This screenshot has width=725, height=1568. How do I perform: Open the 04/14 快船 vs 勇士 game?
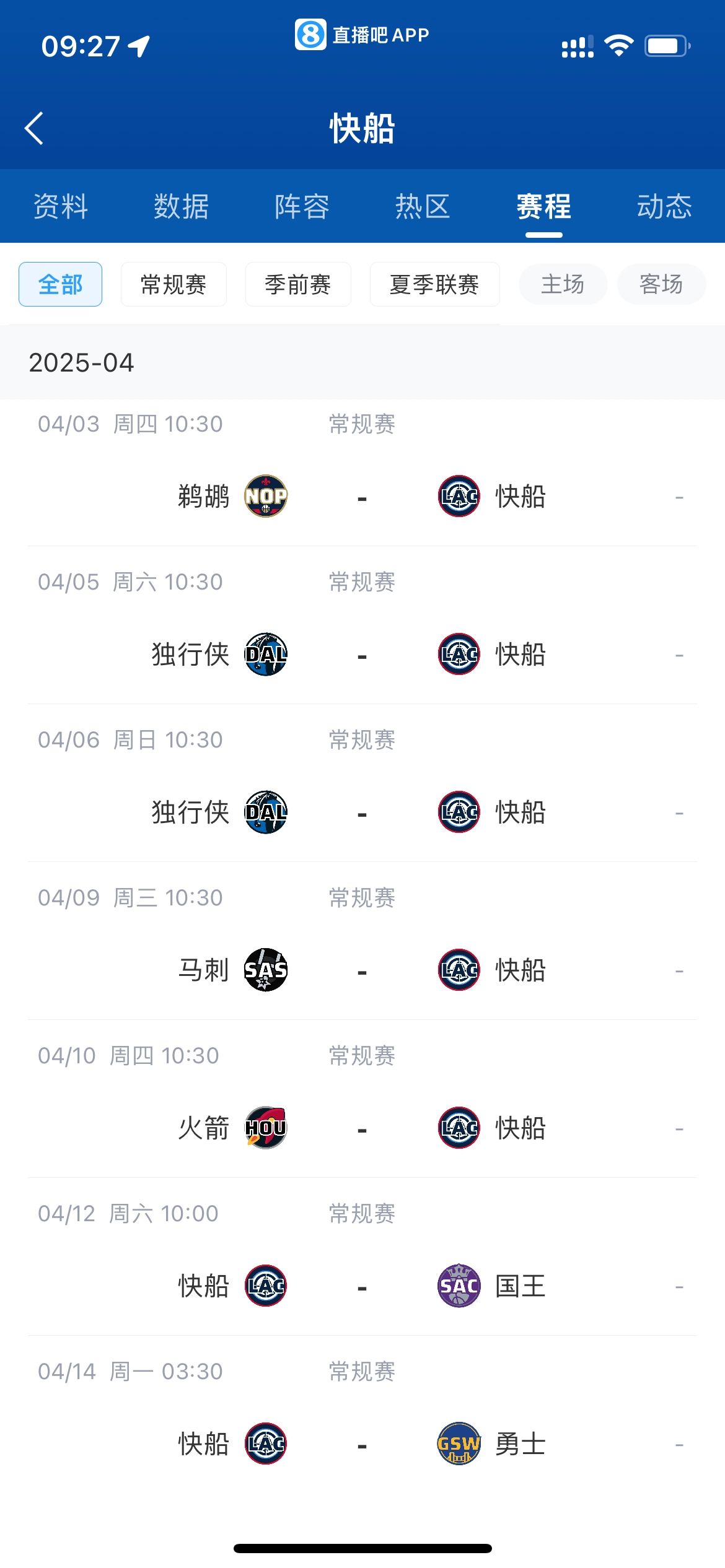pyautogui.click(x=362, y=1444)
